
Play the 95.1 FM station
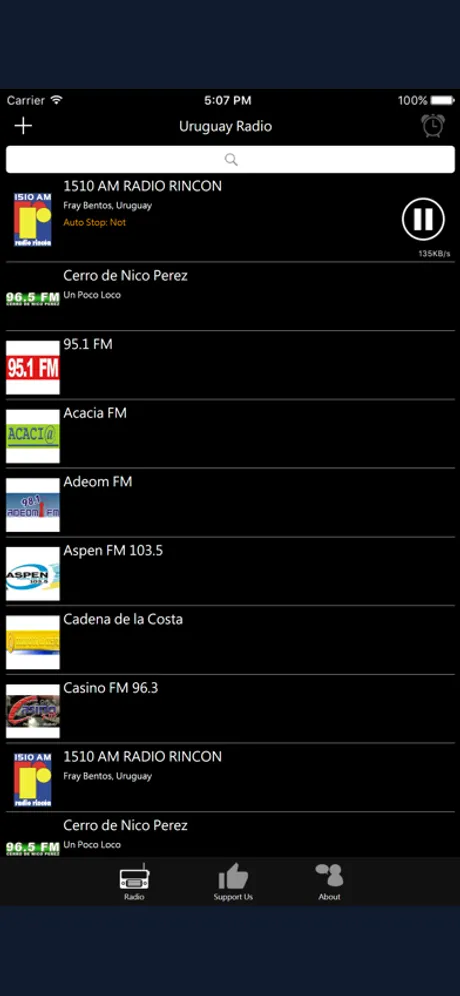pos(230,365)
